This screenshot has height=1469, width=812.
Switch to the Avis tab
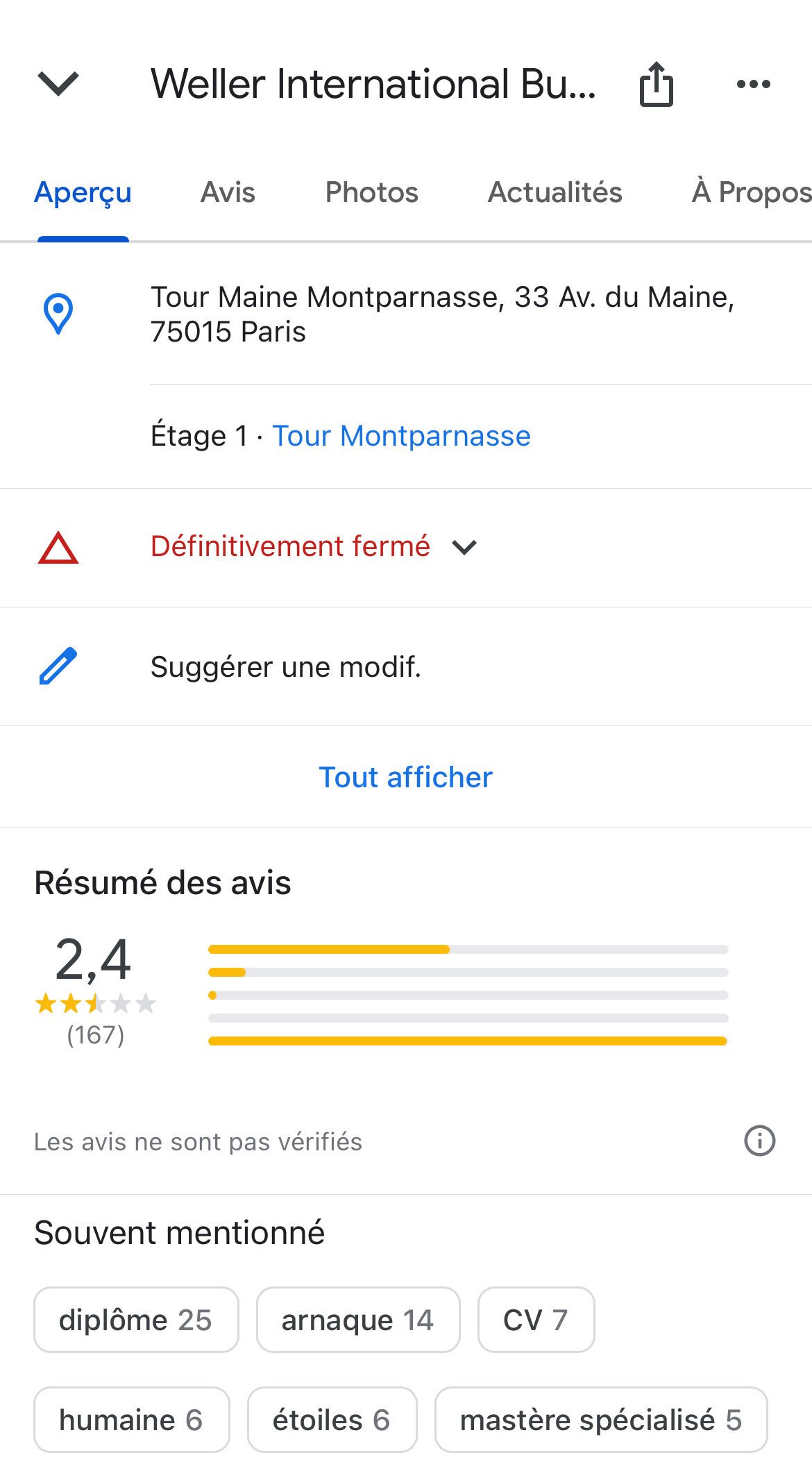[228, 192]
